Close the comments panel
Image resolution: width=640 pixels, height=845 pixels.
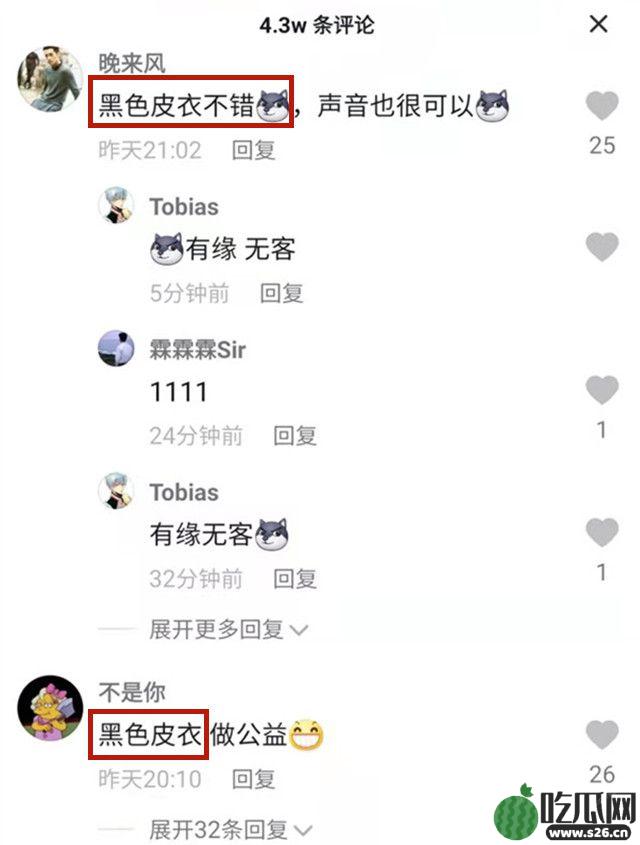click(x=598, y=24)
